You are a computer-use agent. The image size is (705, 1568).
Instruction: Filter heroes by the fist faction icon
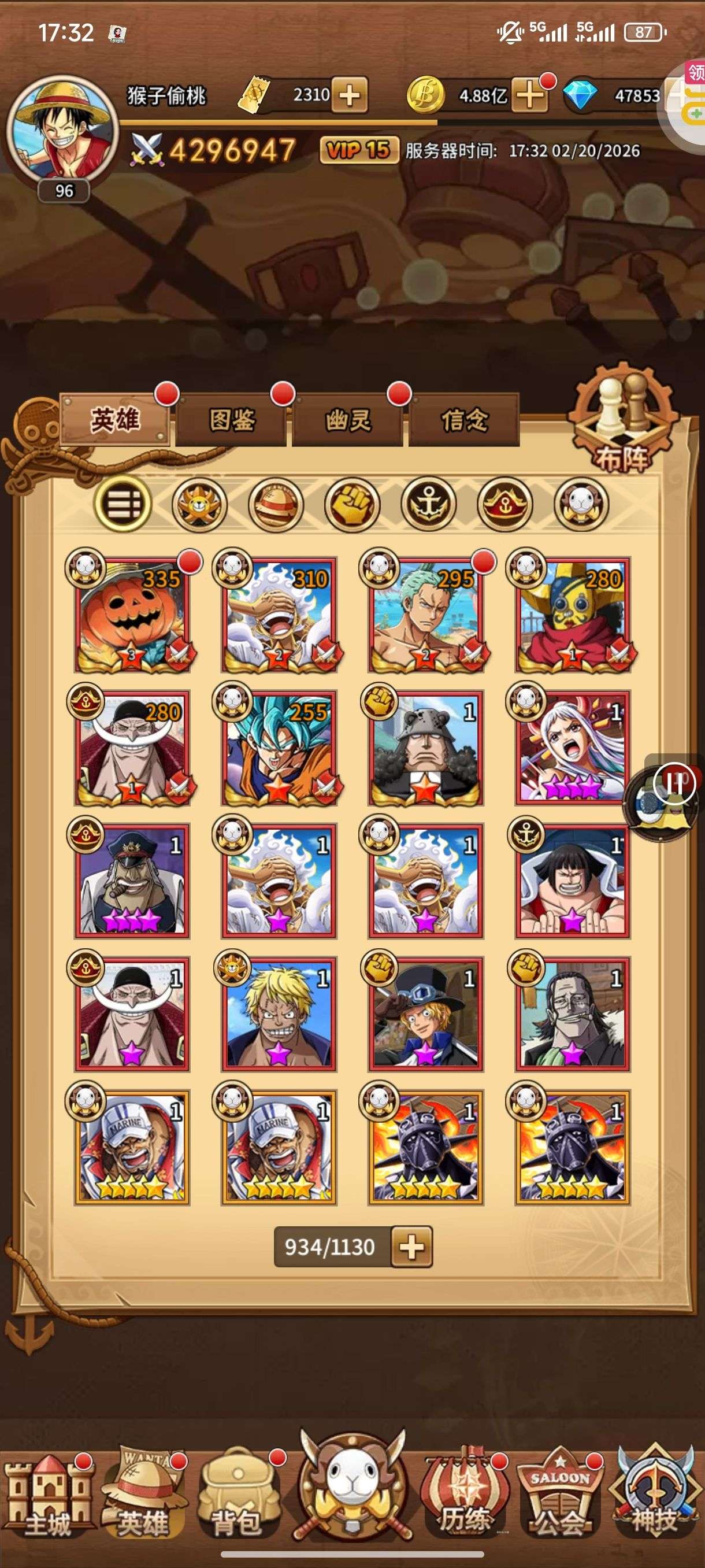(351, 504)
